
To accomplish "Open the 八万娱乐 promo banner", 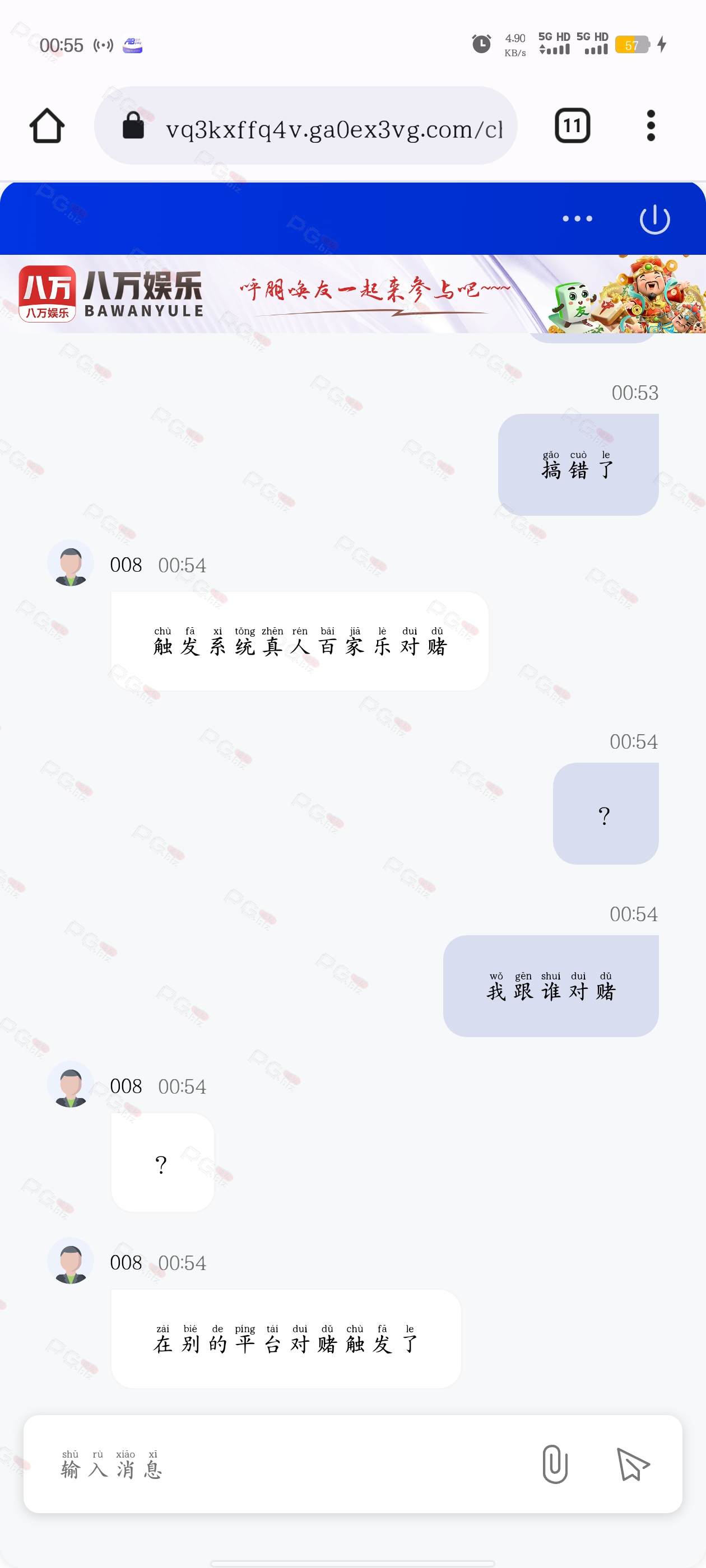I will (352, 294).
